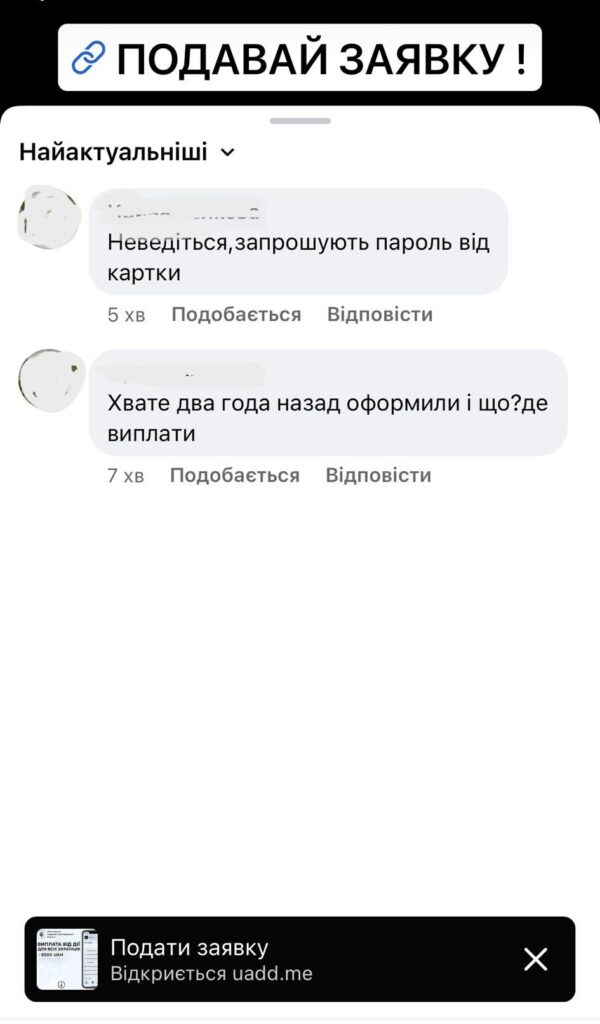Open the Найактуальніші sorting dropdown
This screenshot has height=1024, width=600.
coord(127,153)
